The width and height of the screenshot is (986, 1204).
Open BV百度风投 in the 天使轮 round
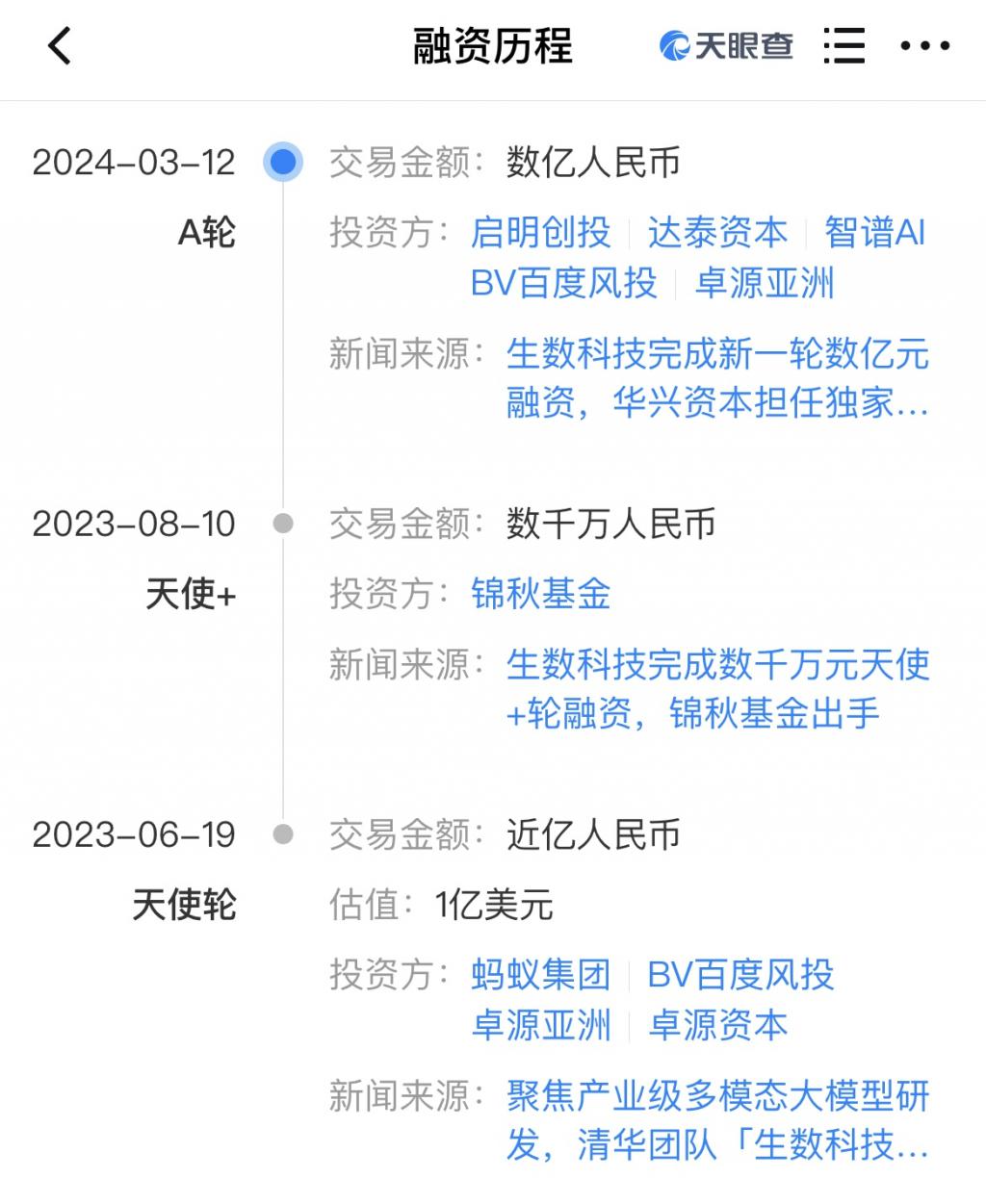click(x=740, y=975)
